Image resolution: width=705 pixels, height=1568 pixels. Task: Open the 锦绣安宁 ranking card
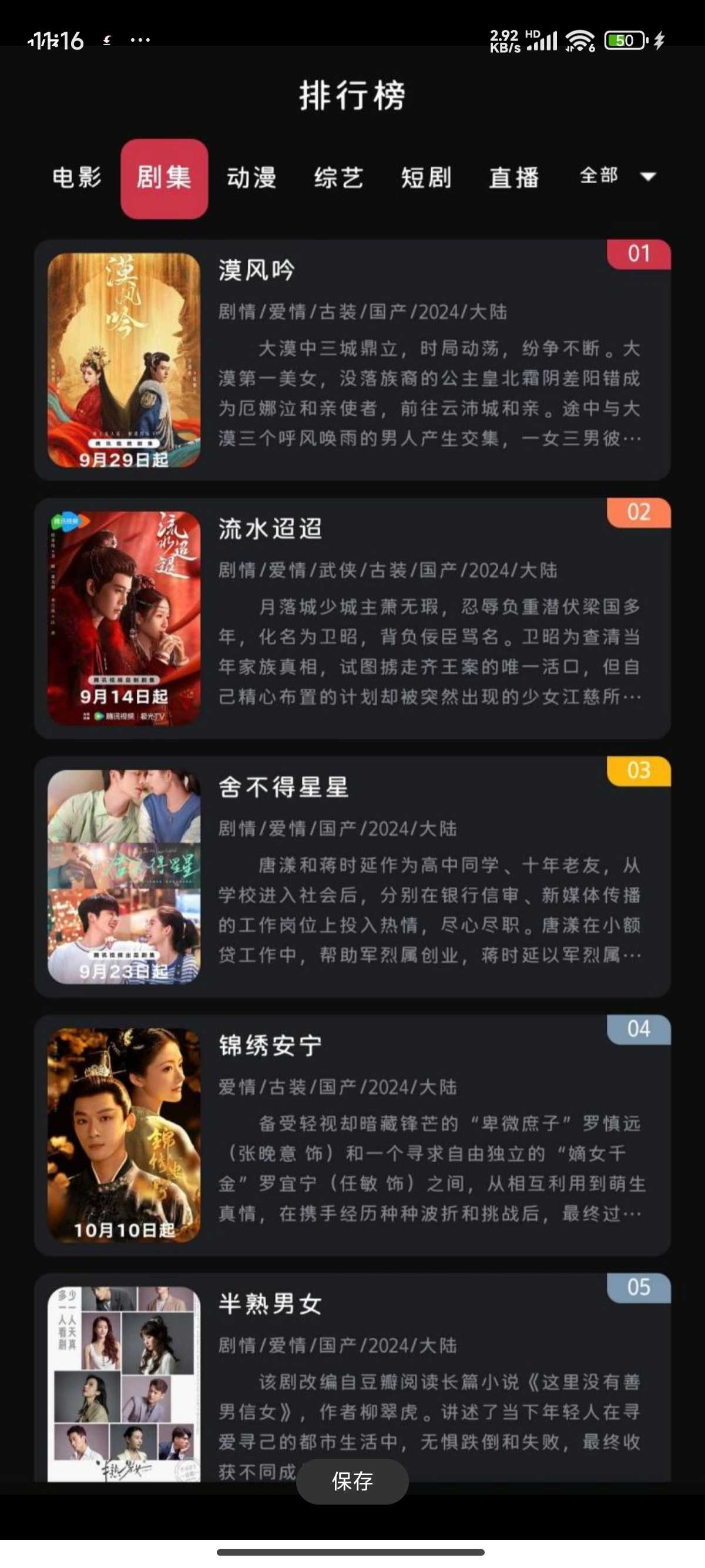(x=352, y=1135)
